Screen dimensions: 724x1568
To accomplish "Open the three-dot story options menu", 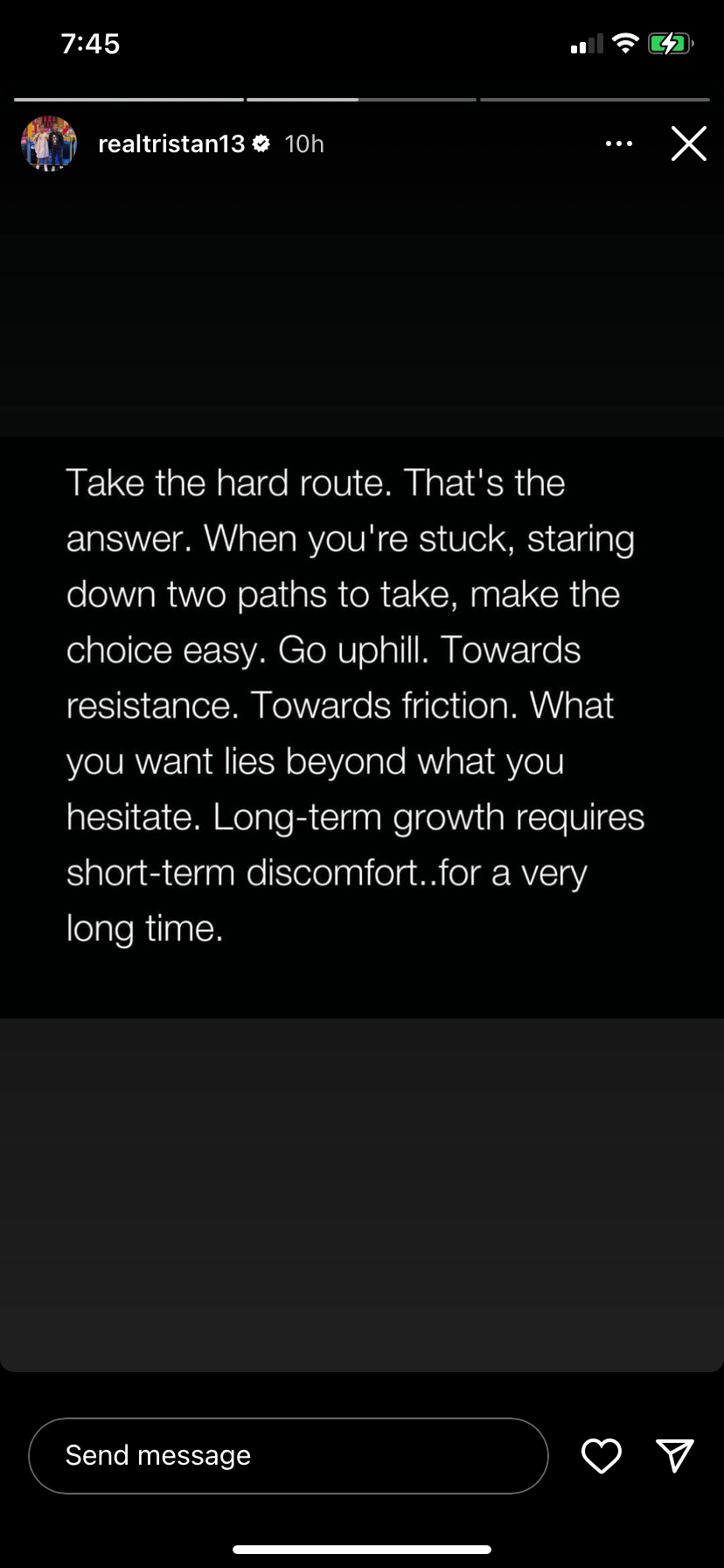I will [619, 143].
